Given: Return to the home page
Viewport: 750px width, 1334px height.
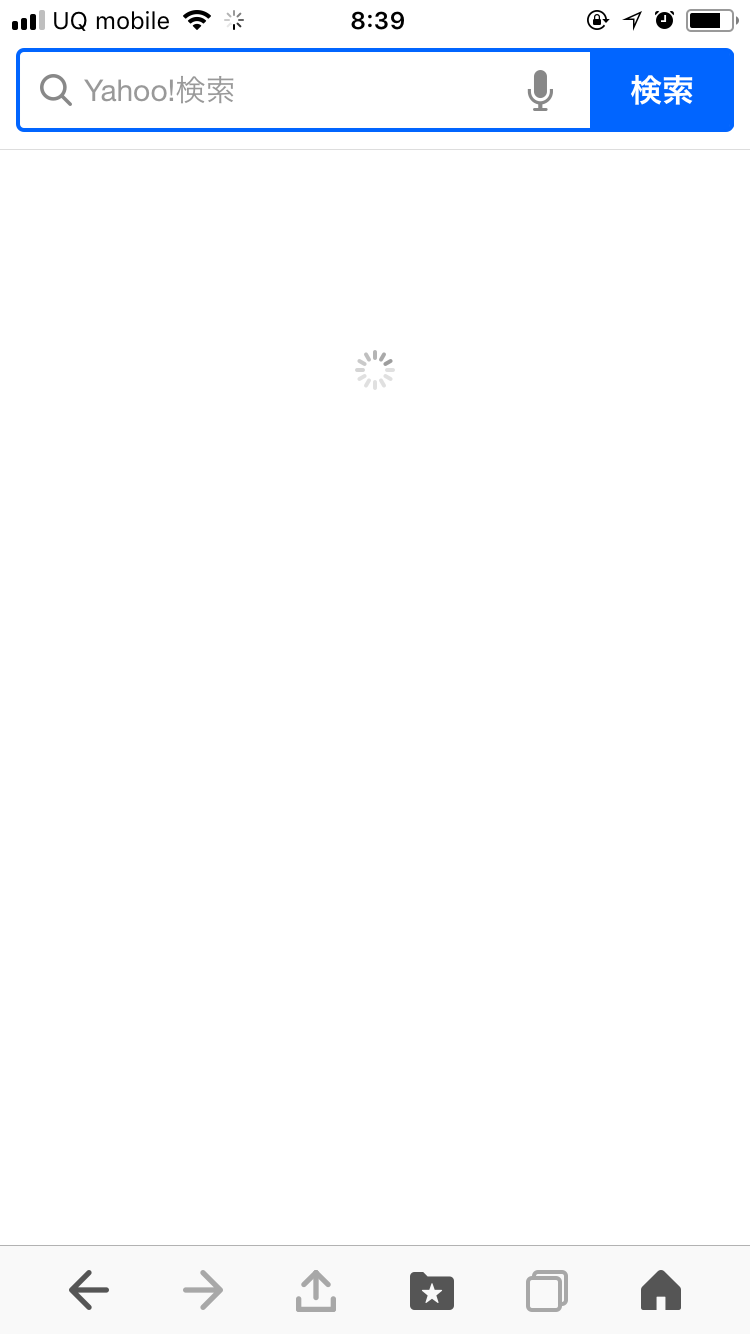Looking at the screenshot, I should [x=661, y=1290].
